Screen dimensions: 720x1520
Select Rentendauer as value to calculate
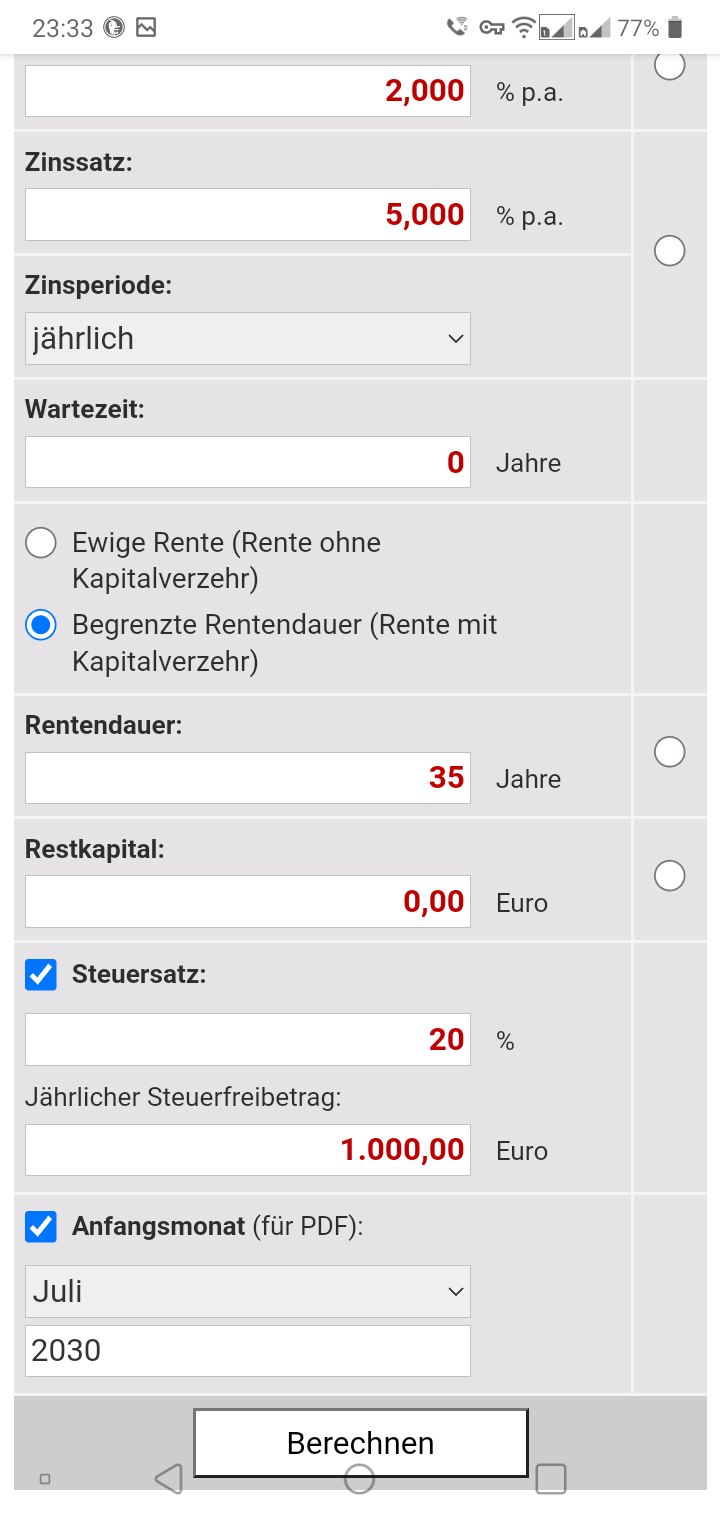click(669, 752)
